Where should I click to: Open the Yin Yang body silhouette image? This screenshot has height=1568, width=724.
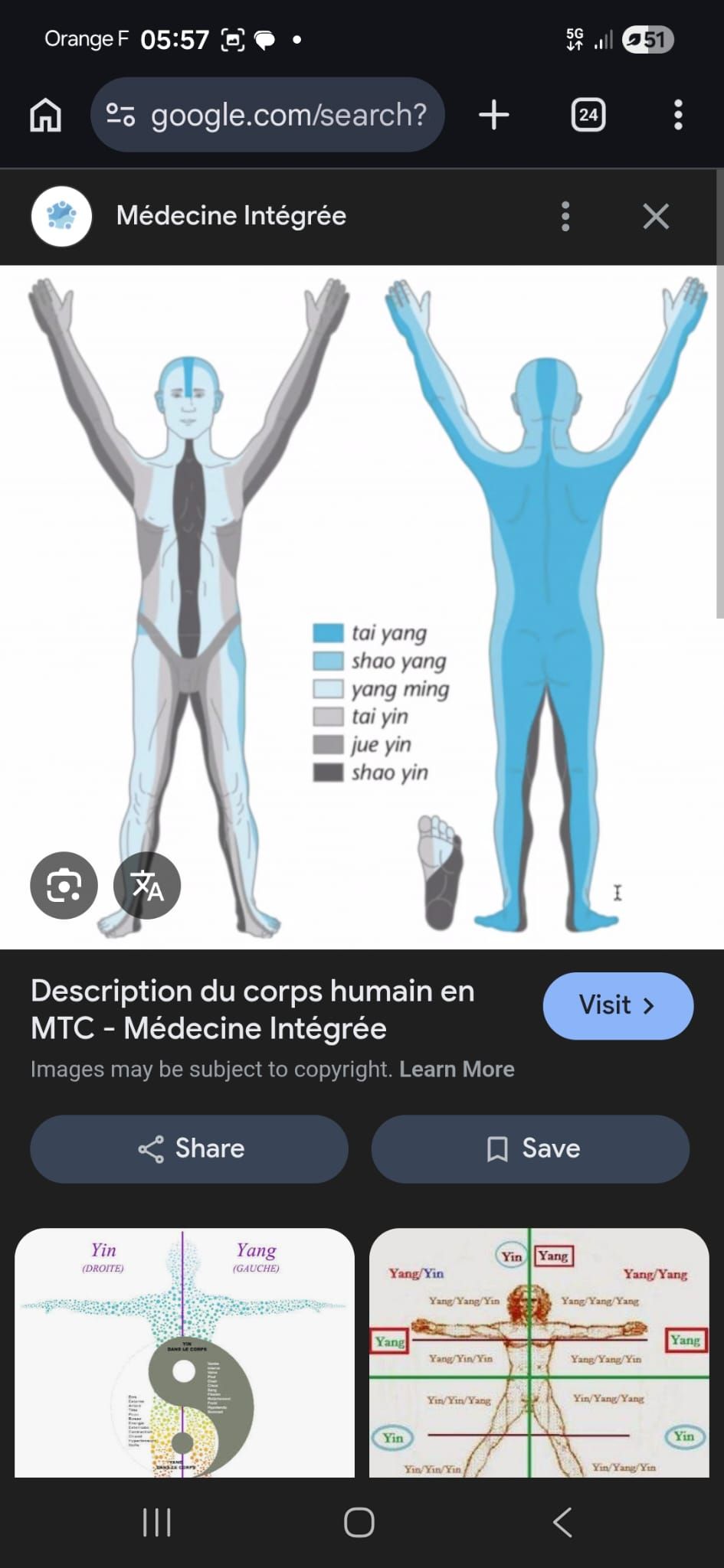[185, 1352]
